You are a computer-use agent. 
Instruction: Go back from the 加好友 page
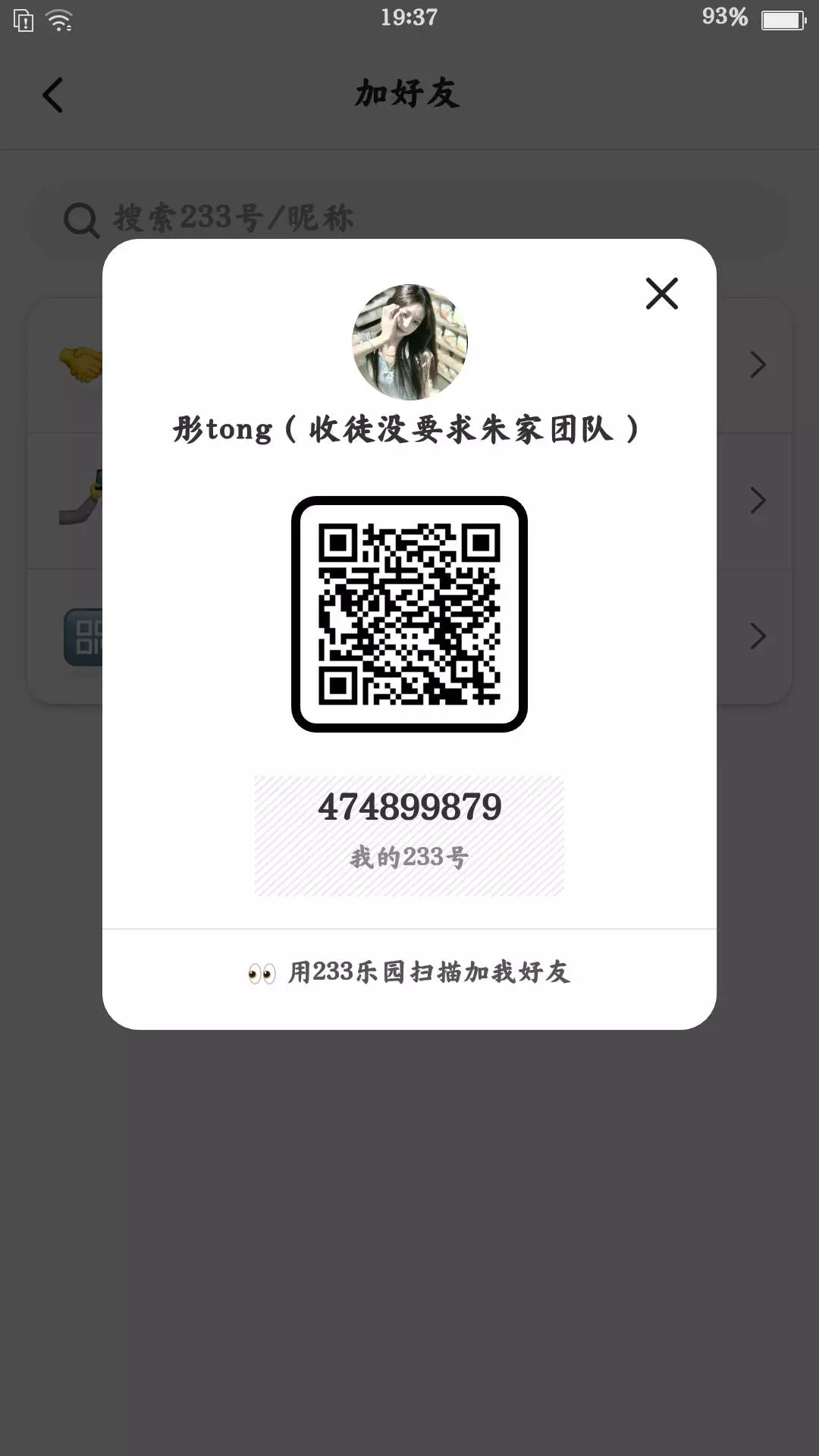pyautogui.click(x=52, y=96)
